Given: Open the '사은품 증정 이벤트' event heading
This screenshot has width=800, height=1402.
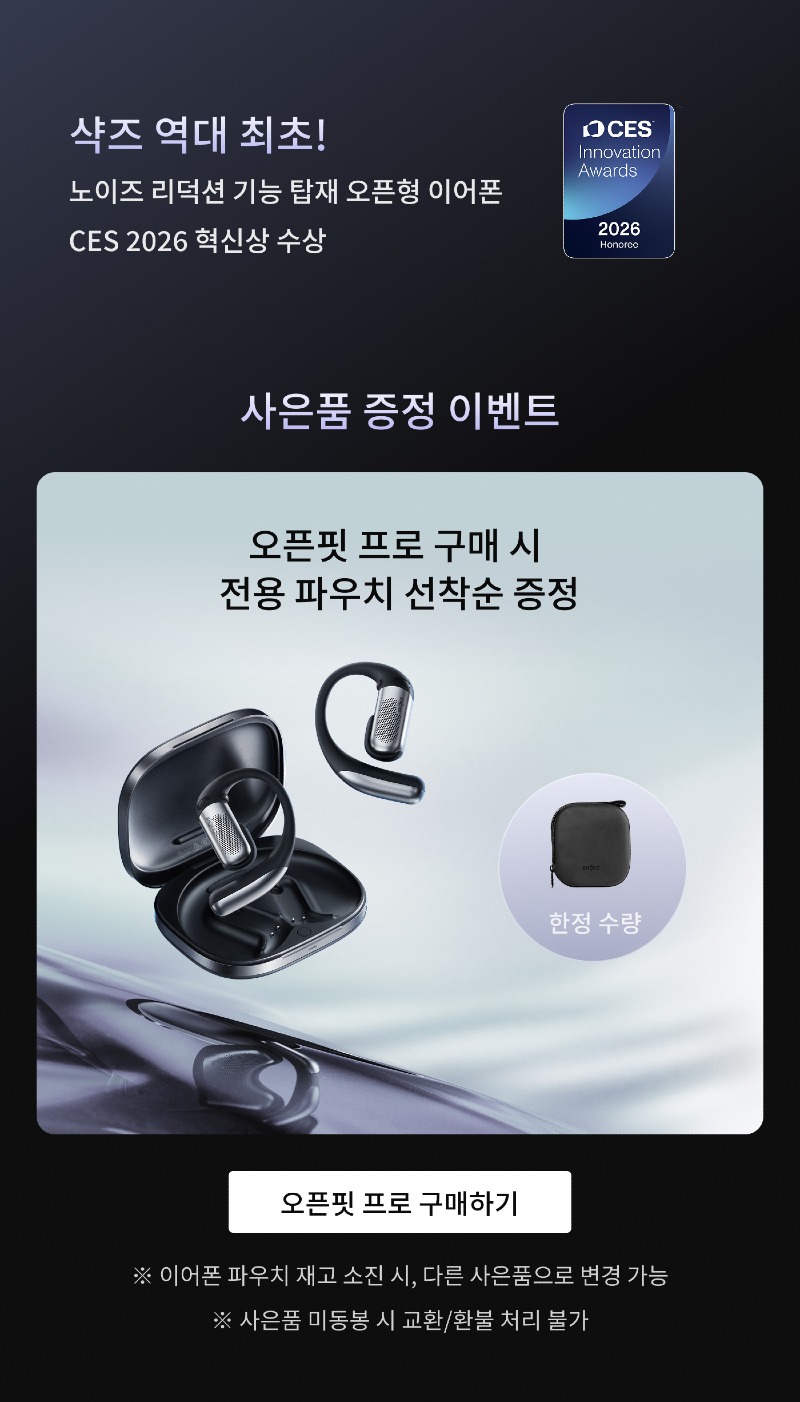Looking at the screenshot, I should coord(400,408).
